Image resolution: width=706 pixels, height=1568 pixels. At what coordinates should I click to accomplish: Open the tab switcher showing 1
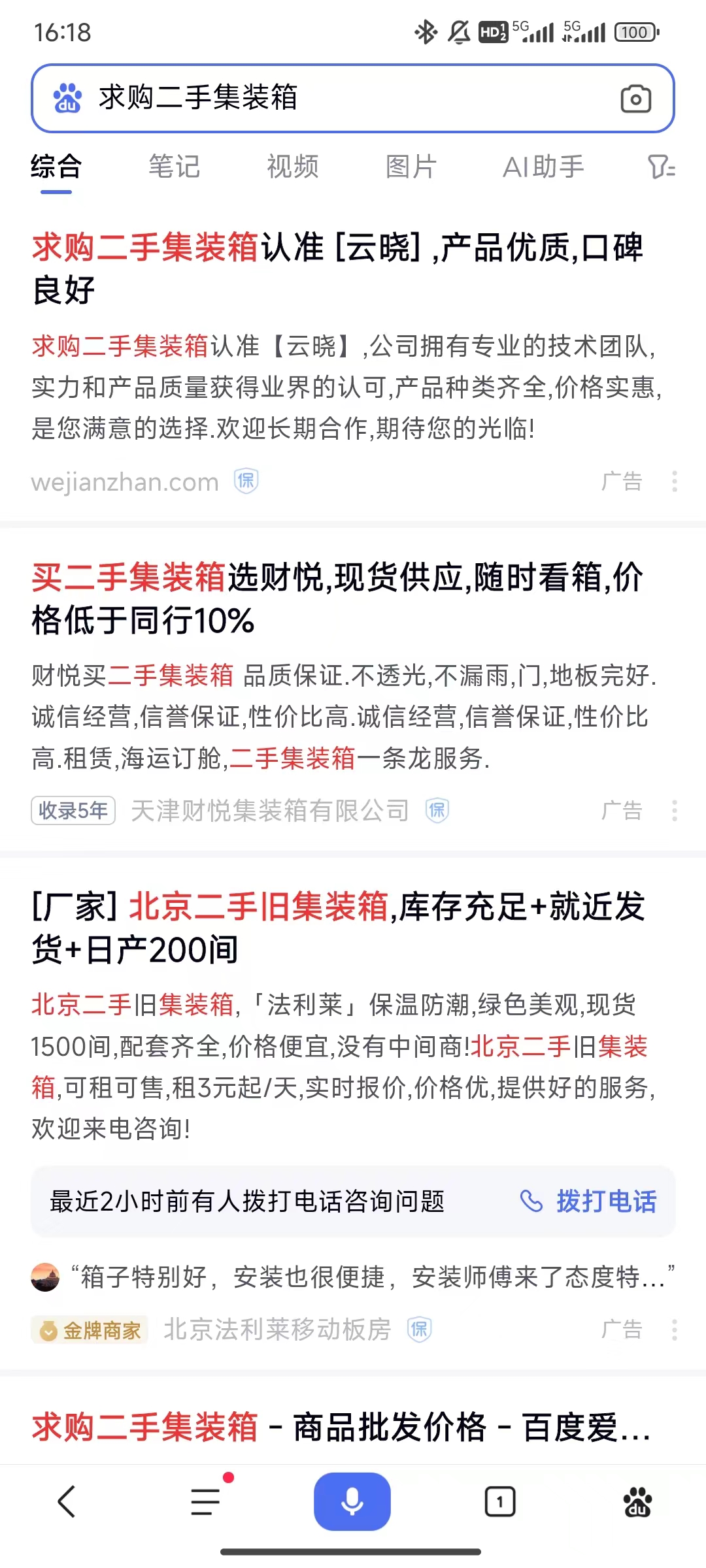(x=500, y=1501)
